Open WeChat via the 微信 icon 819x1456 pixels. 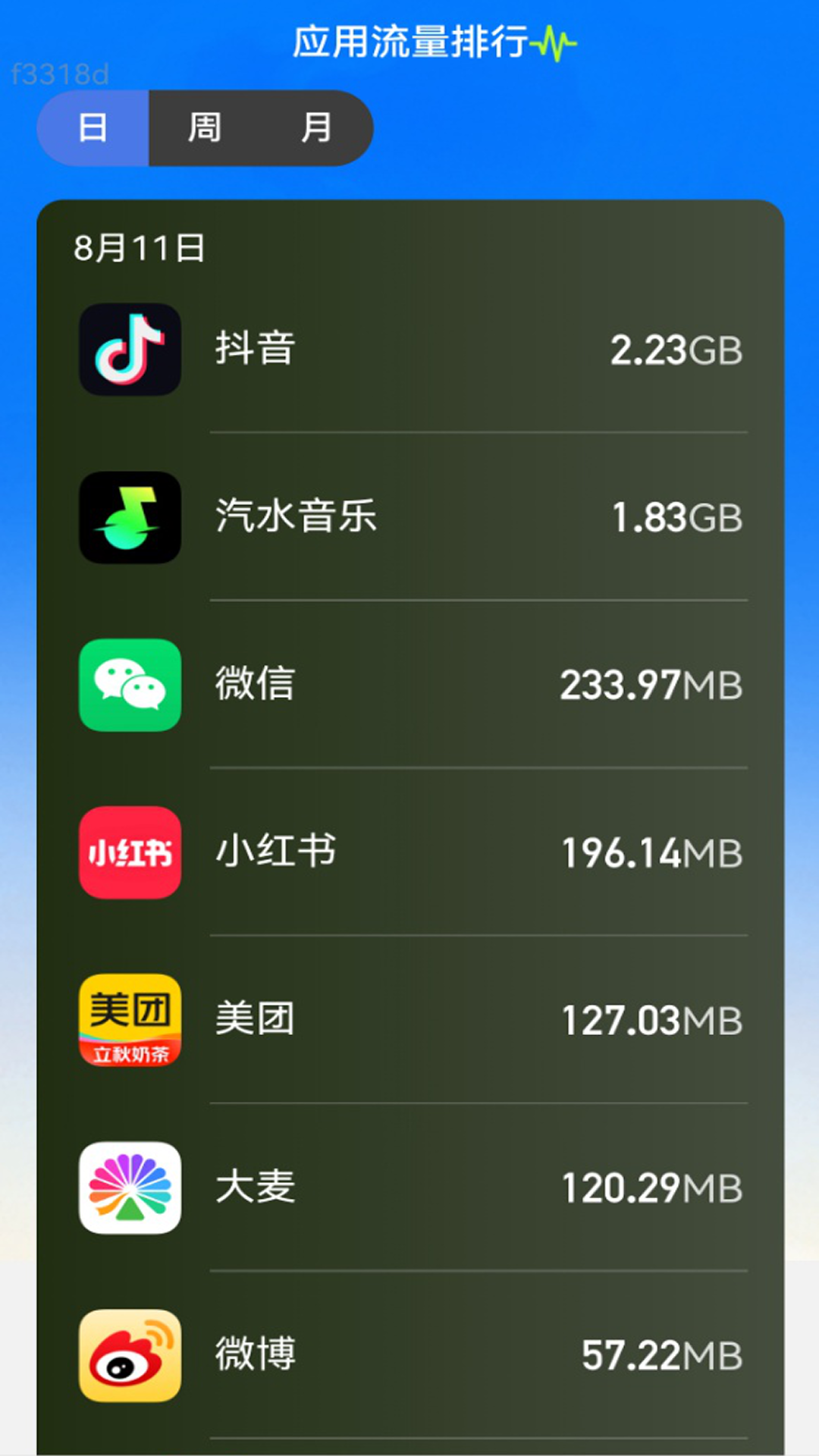point(129,685)
